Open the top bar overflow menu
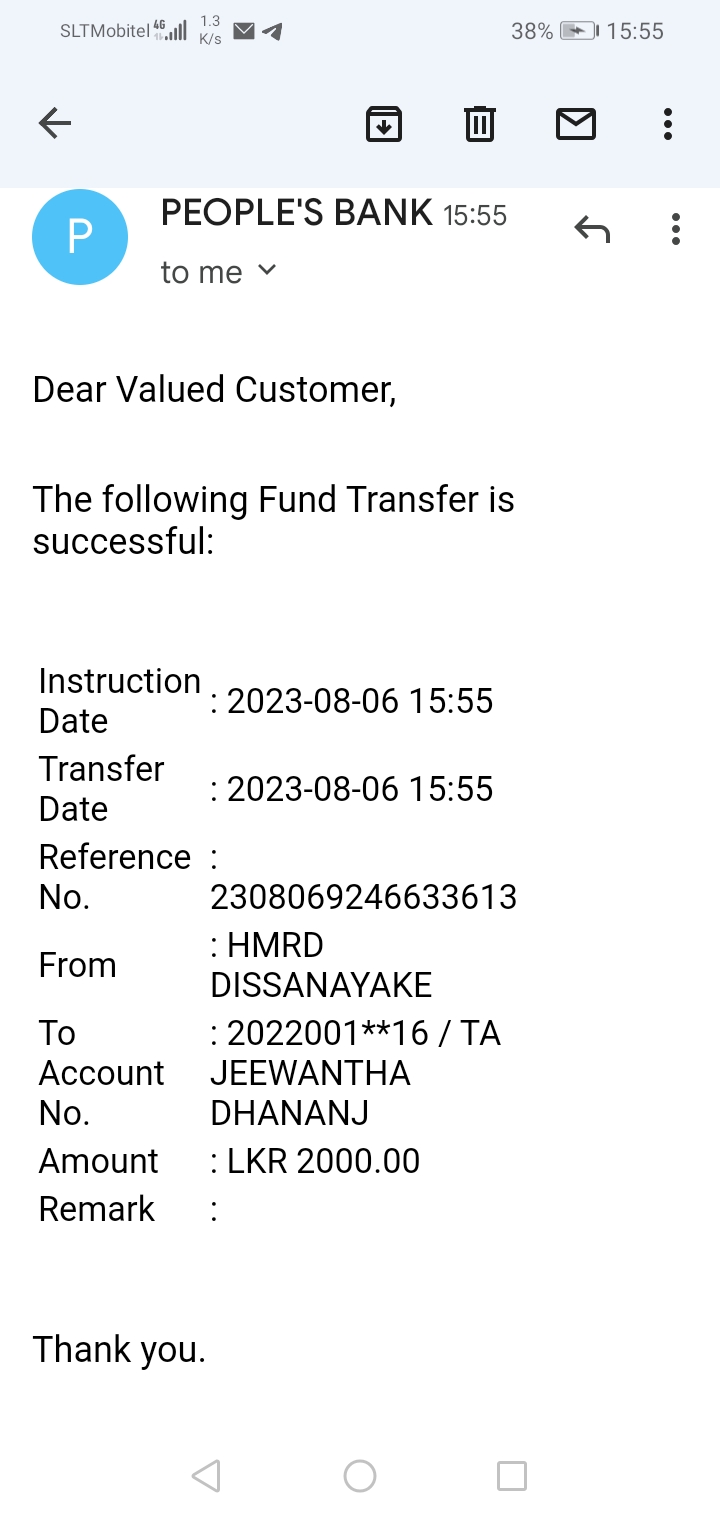 (x=667, y=124)
